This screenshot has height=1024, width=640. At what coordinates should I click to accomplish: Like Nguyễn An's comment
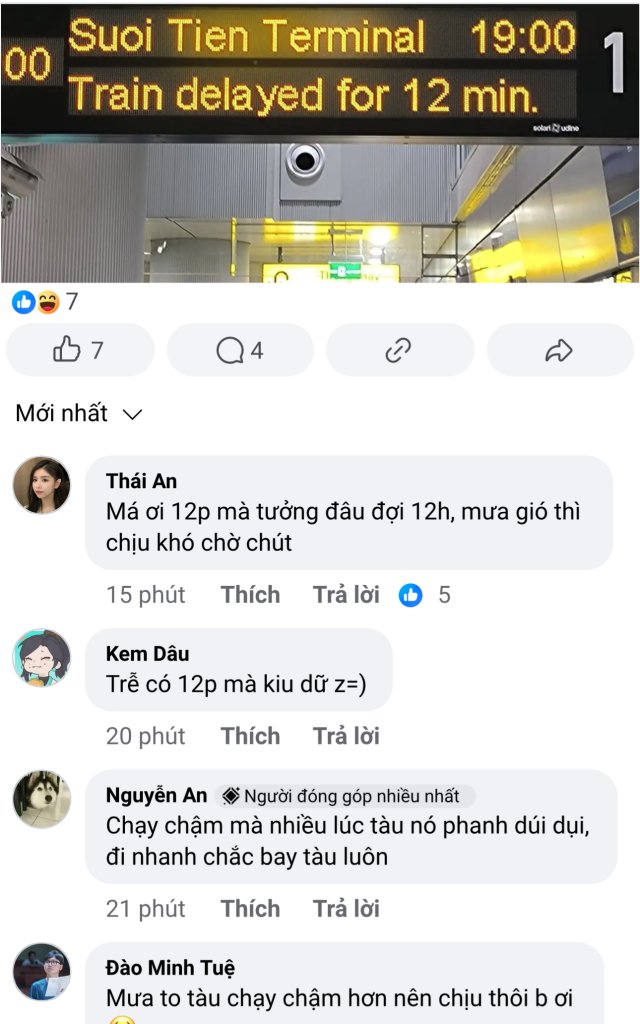(250, 908)
